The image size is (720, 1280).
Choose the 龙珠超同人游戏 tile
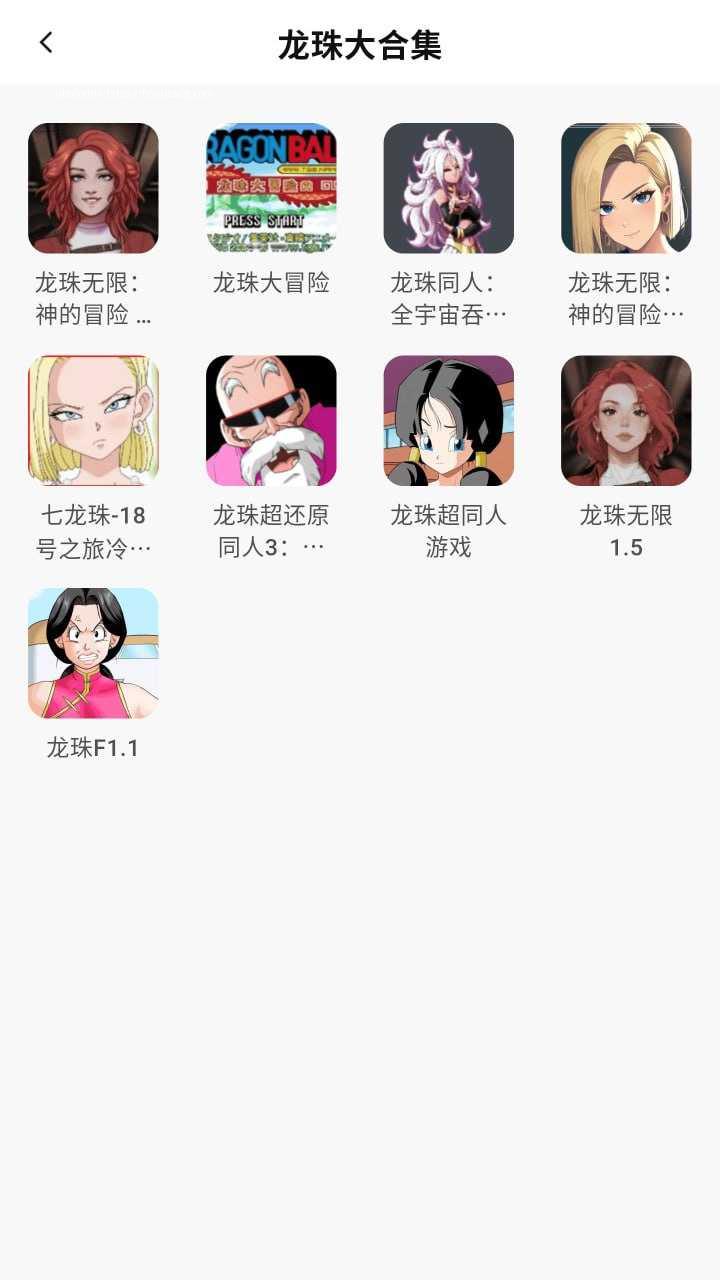(x=449, y=421)
